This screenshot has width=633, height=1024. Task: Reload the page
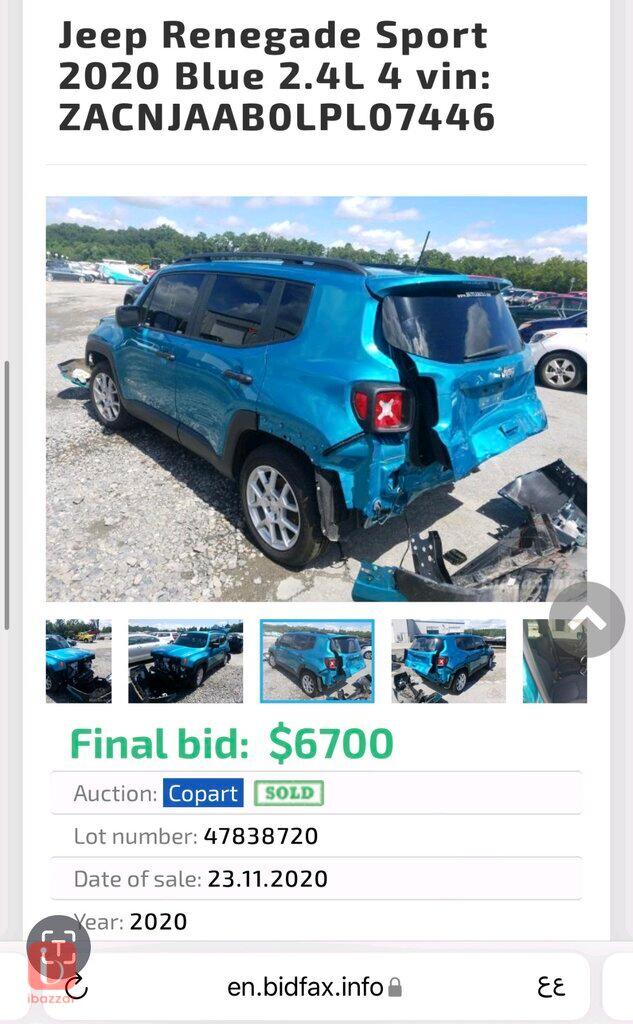78,987
